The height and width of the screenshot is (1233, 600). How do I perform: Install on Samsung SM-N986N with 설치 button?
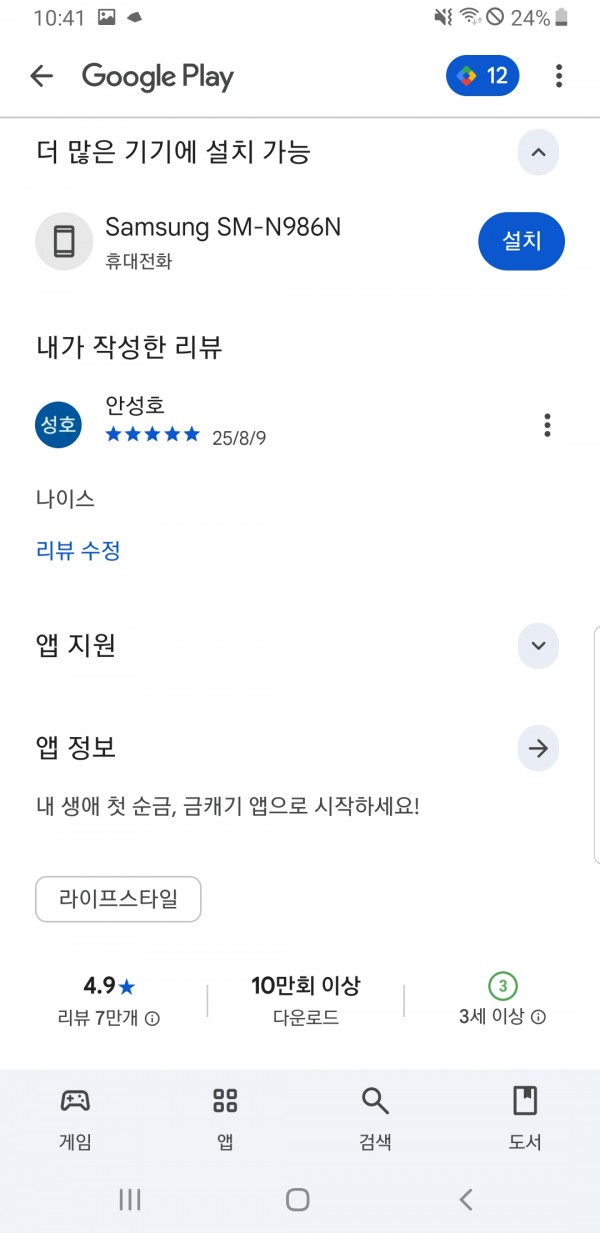click(522, 241)
